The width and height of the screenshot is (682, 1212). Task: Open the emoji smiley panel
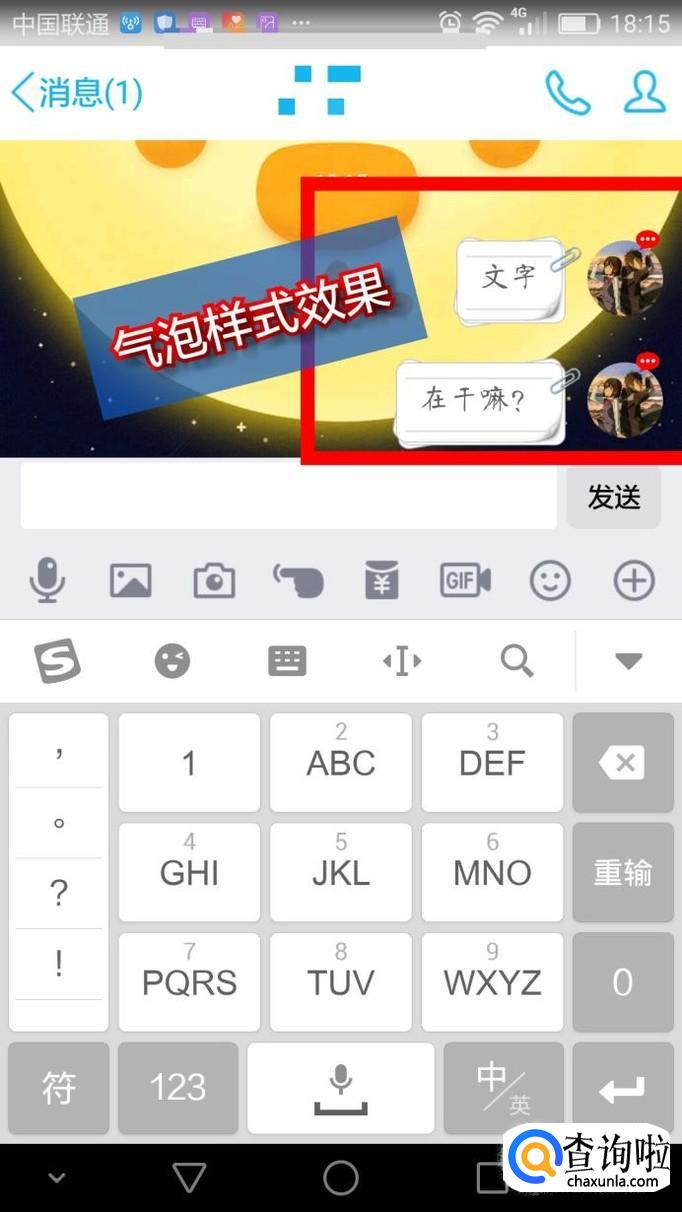pos(550,580)
